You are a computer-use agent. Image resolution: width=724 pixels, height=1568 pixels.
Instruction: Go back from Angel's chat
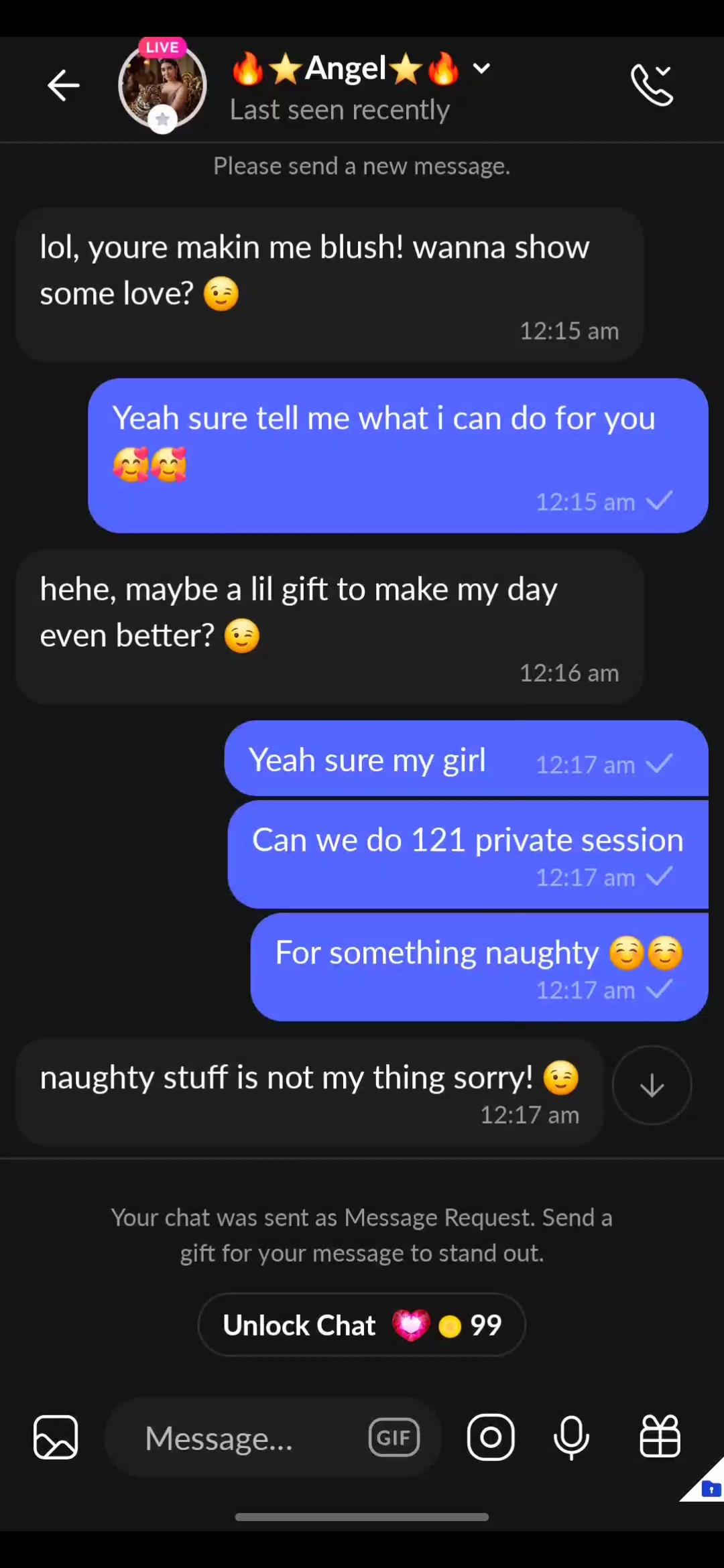tap(64, 85)
